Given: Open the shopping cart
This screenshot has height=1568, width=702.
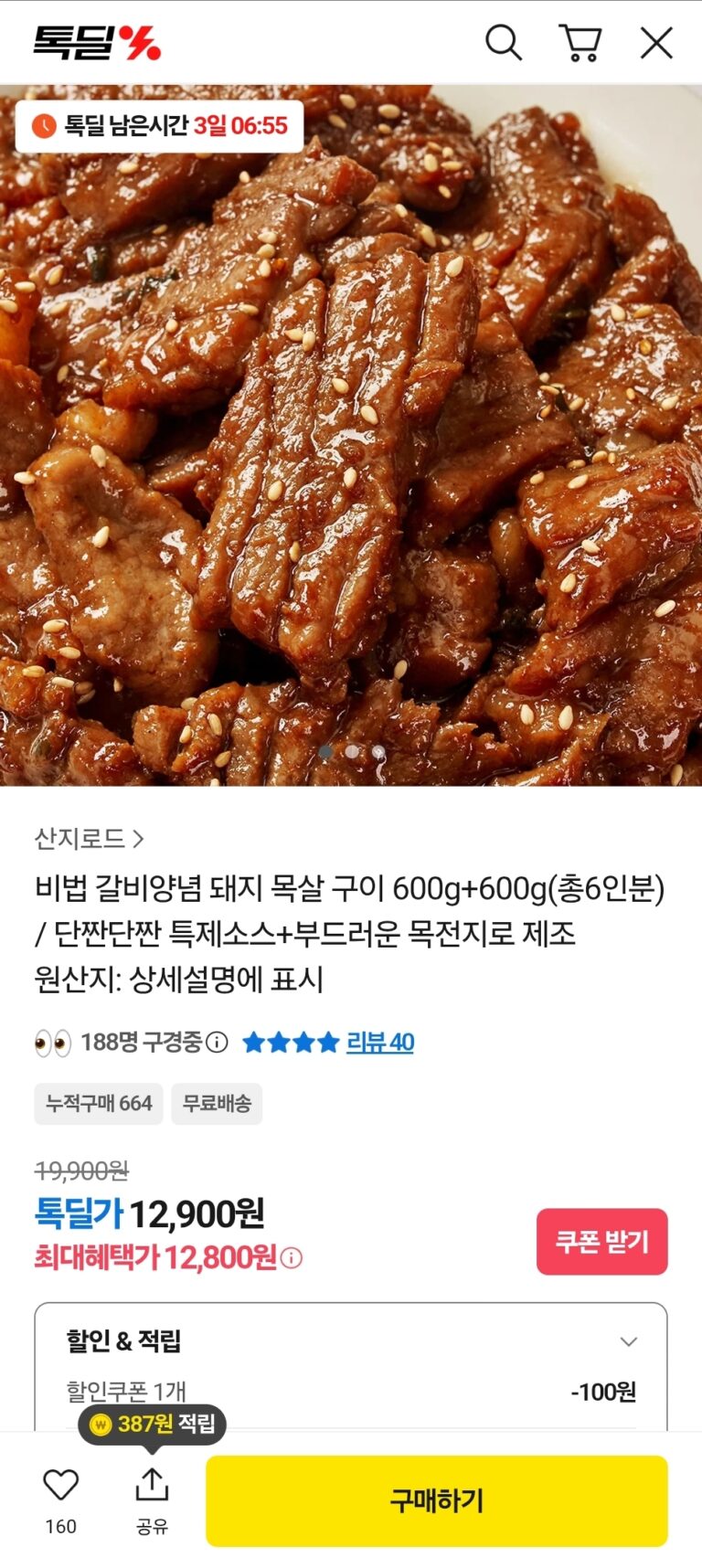Looking at the screenshot, I should click(580, 42).
